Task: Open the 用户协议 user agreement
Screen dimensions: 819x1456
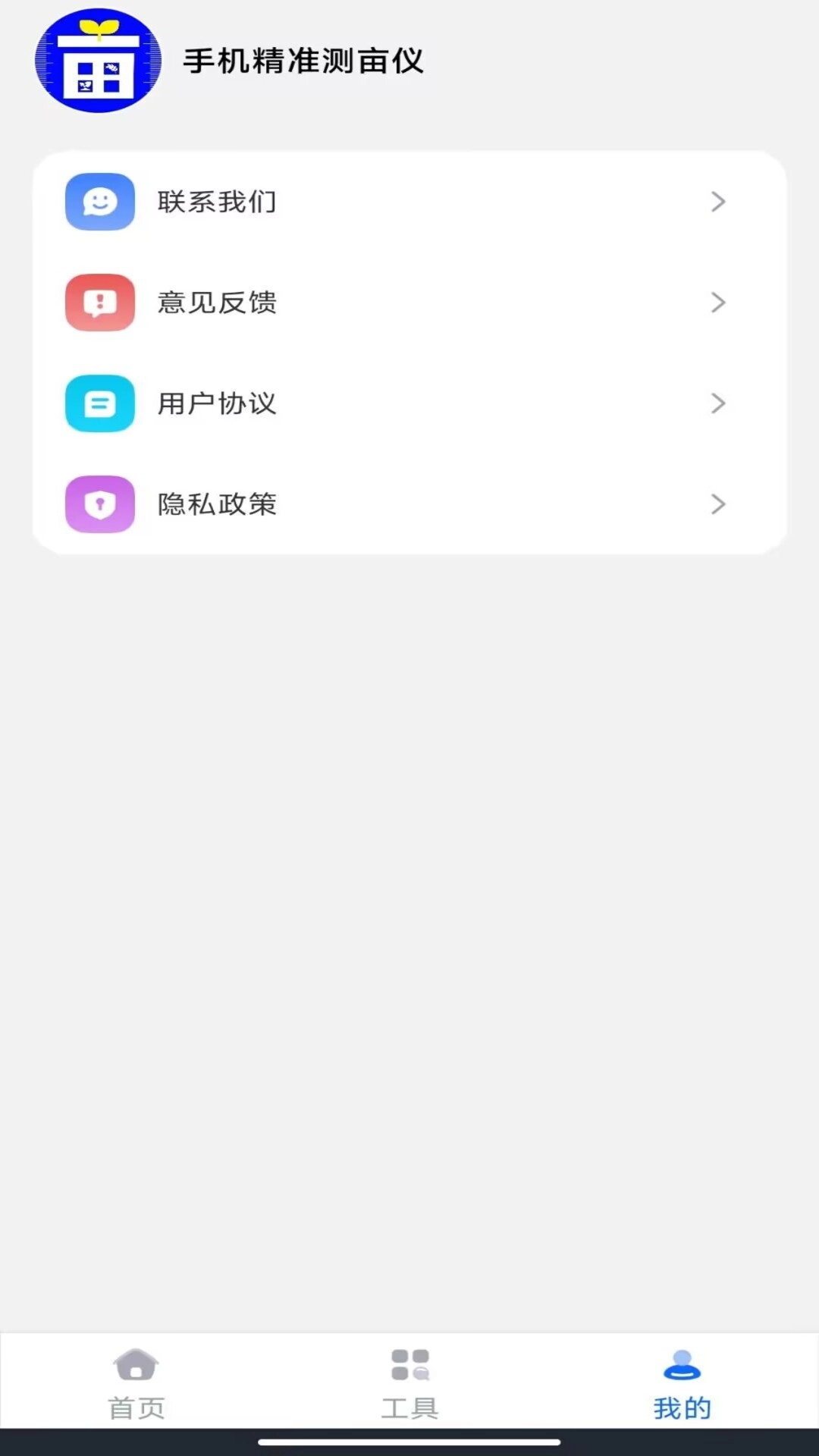Action: (409, 404)
